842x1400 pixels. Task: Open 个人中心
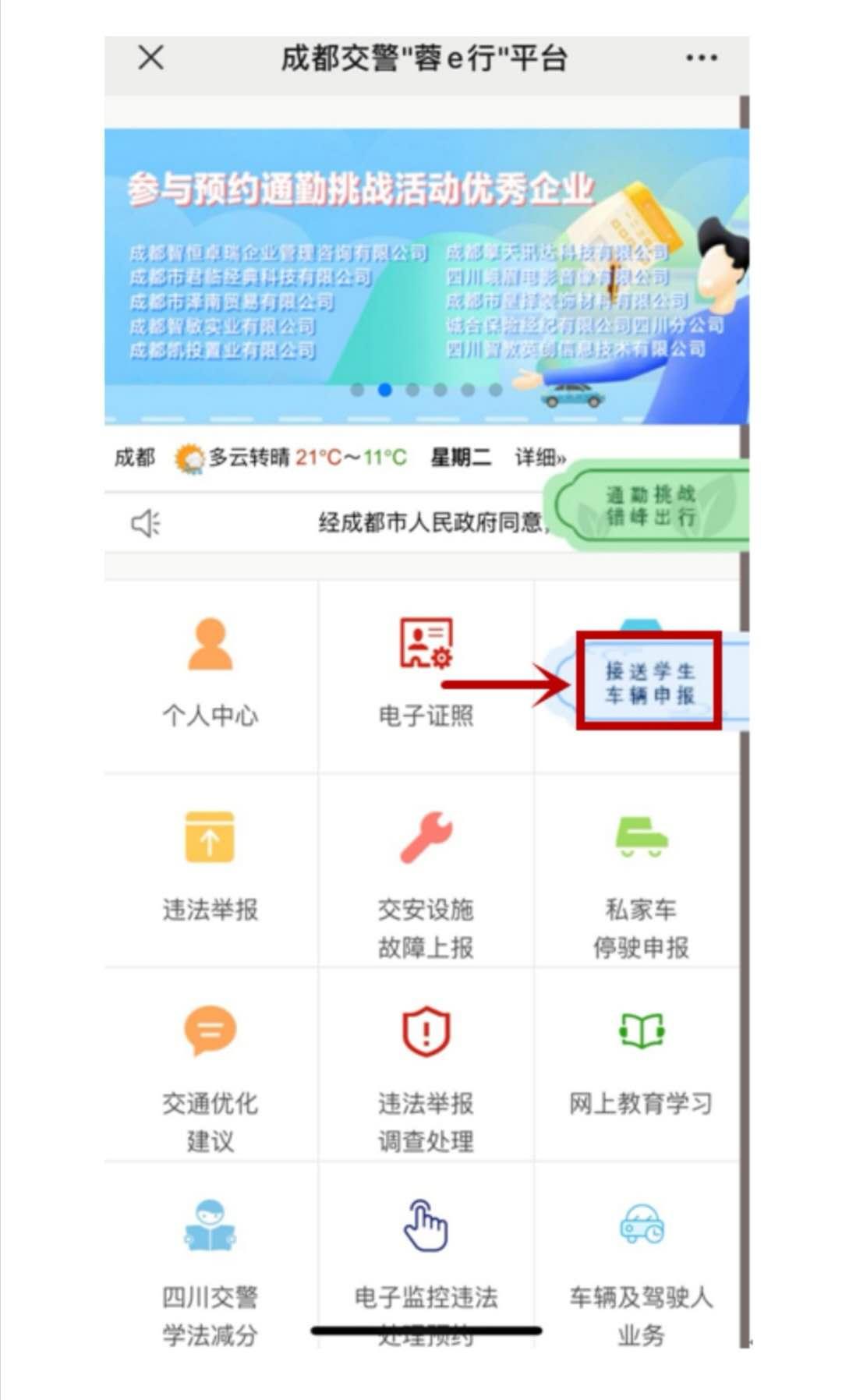210,676
